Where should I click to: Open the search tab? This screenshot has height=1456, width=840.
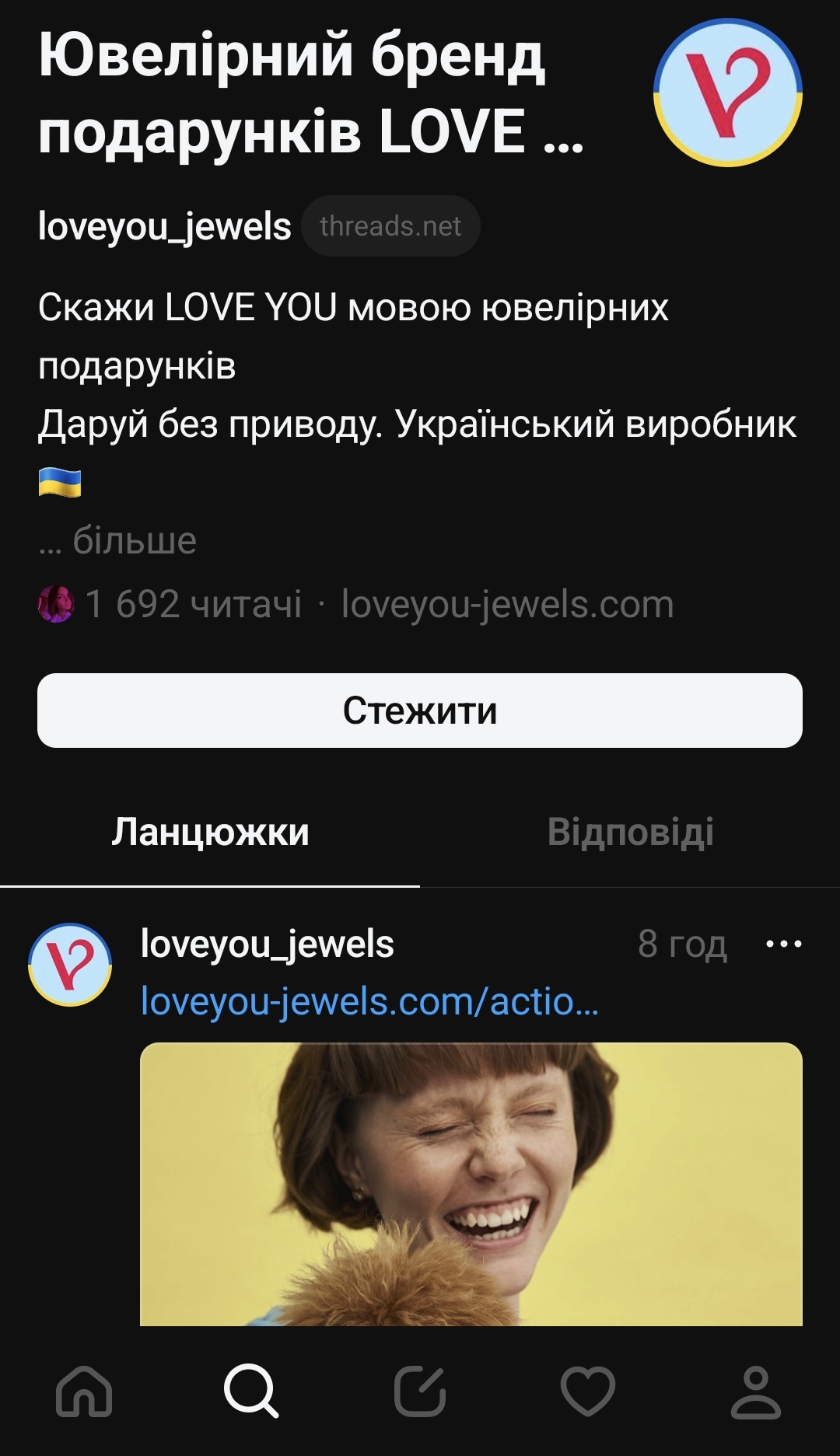point(251,1391)
